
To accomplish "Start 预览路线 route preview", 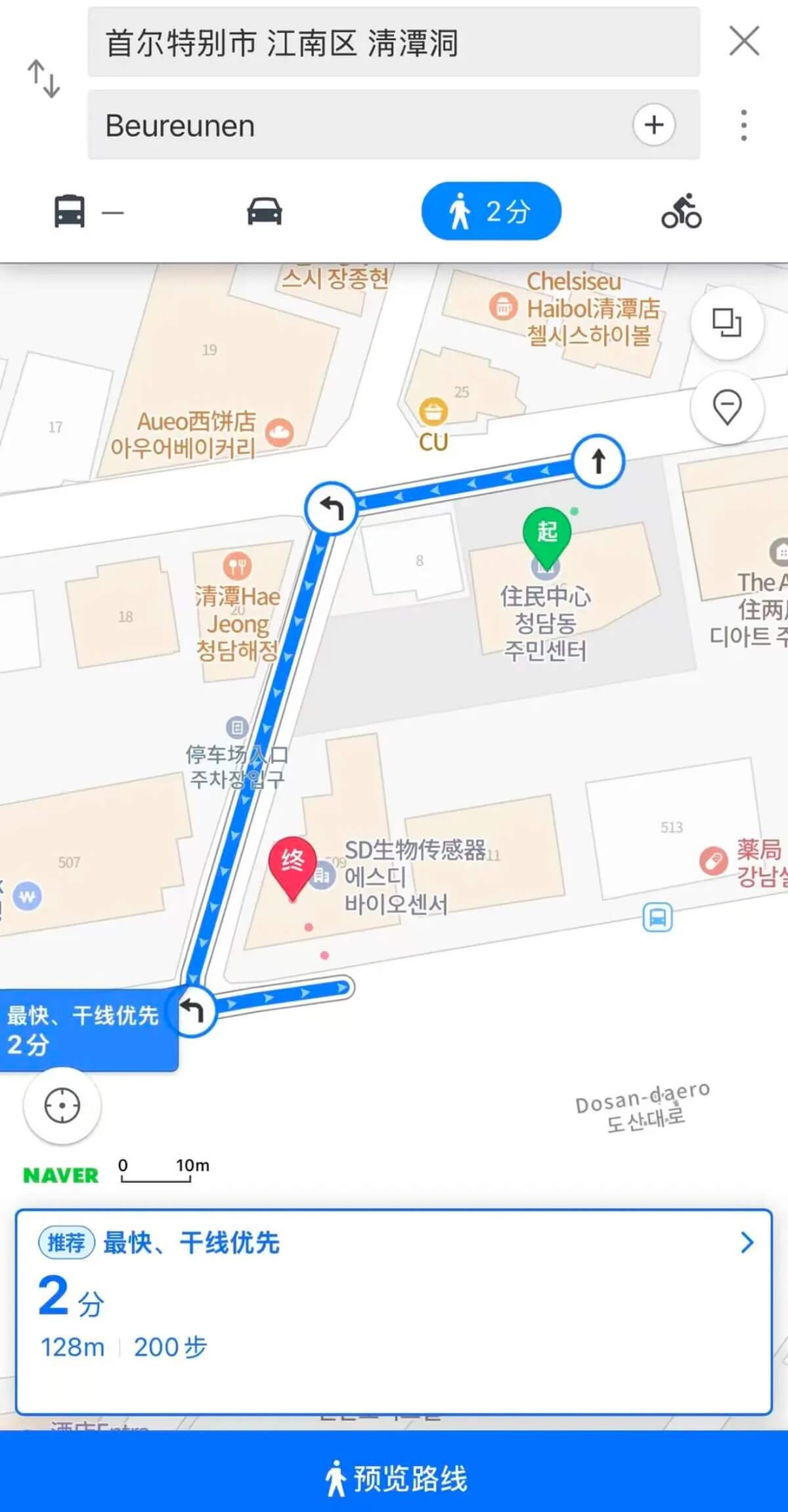I will tap(394, 1478).
